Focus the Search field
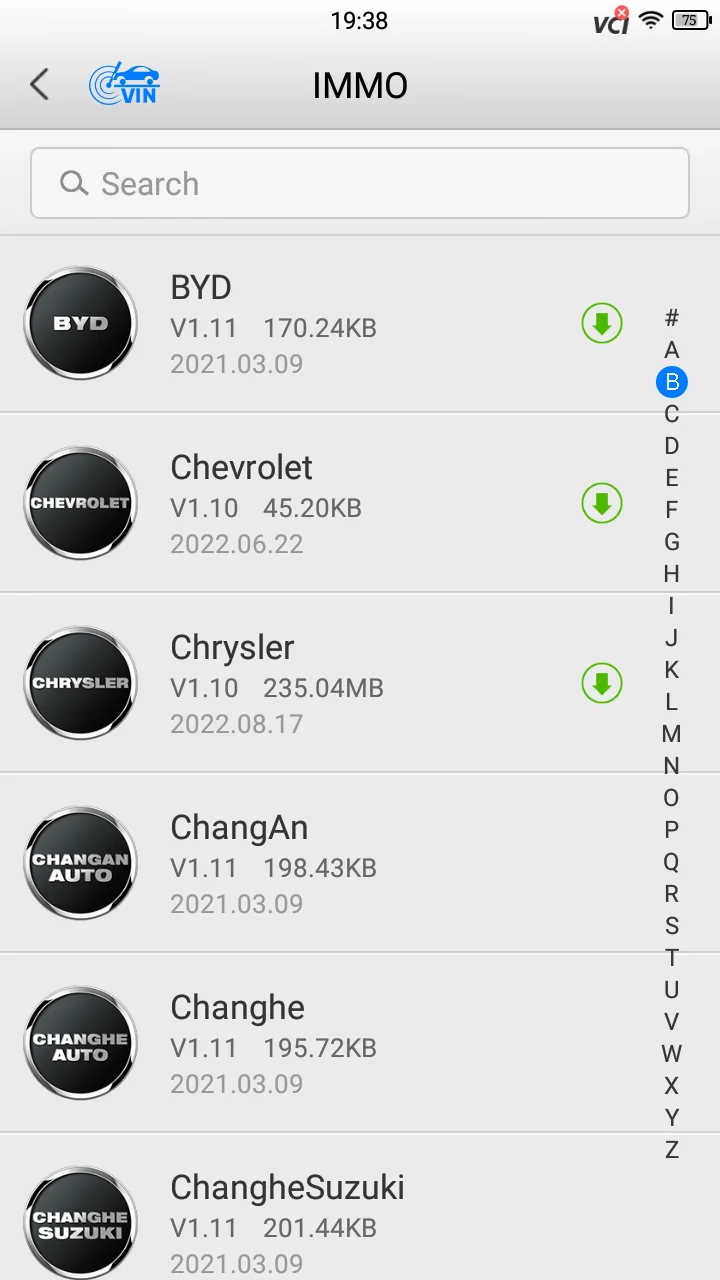 point(360,183)
